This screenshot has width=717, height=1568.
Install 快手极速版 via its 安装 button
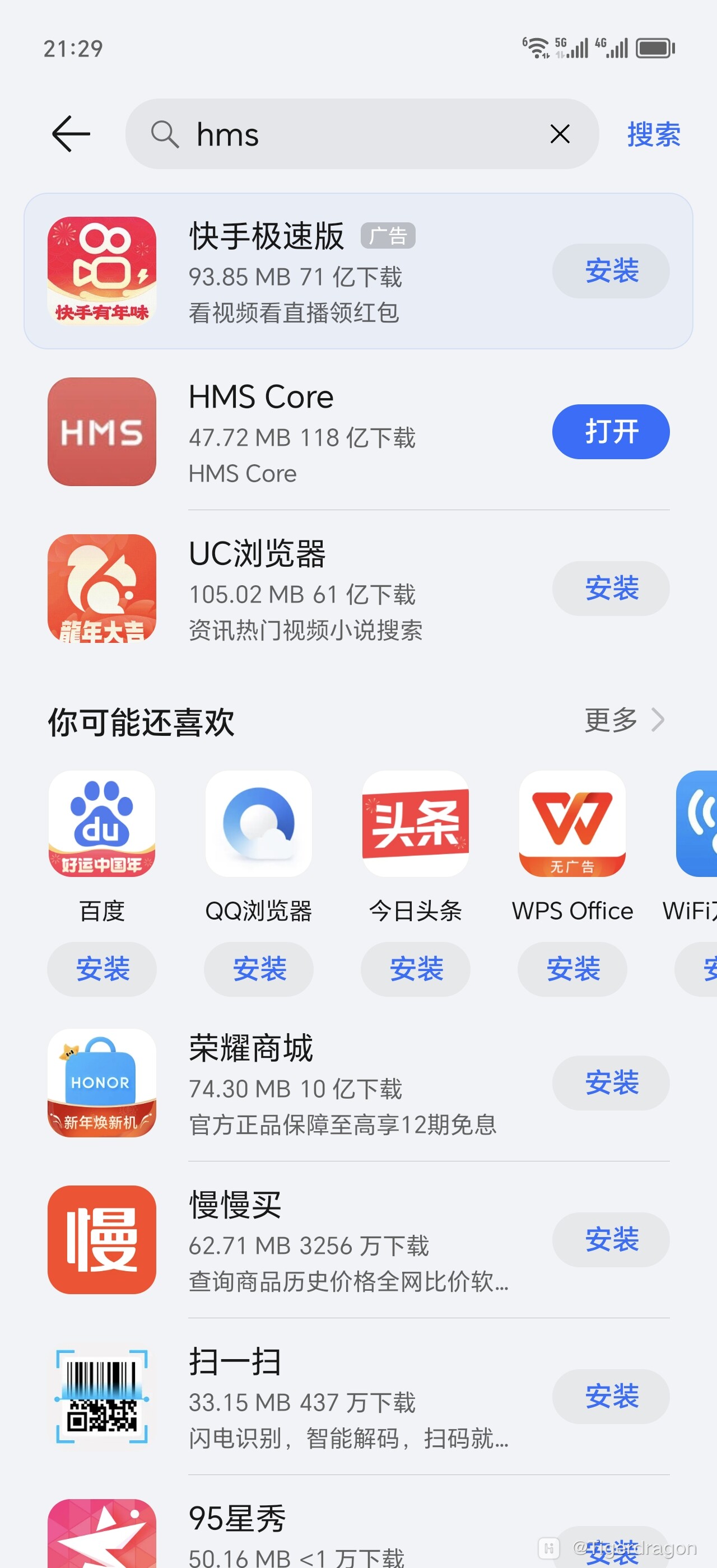click(x=609, y=271)
